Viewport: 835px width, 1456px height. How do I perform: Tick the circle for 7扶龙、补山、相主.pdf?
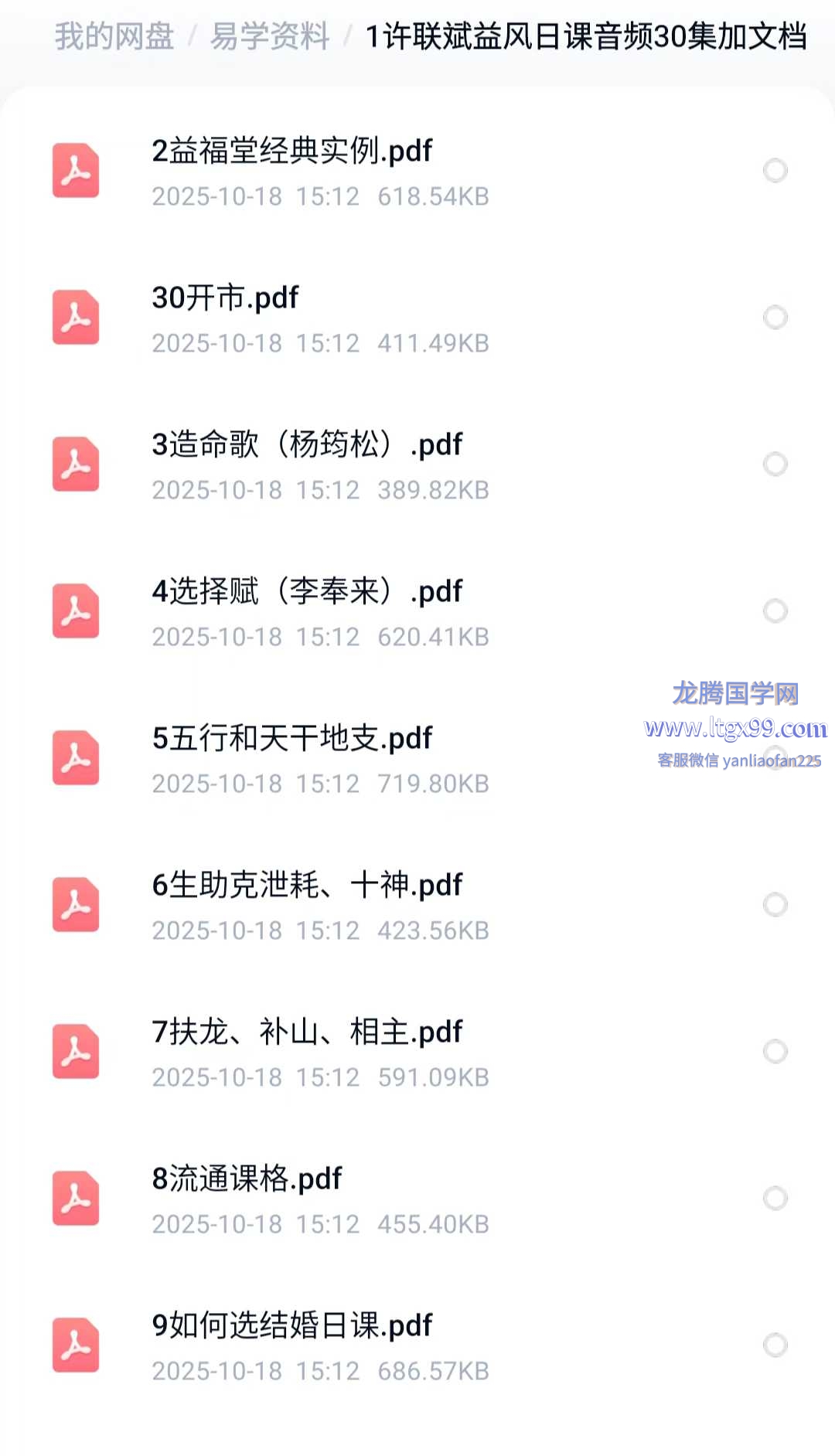pos(775,1051)
